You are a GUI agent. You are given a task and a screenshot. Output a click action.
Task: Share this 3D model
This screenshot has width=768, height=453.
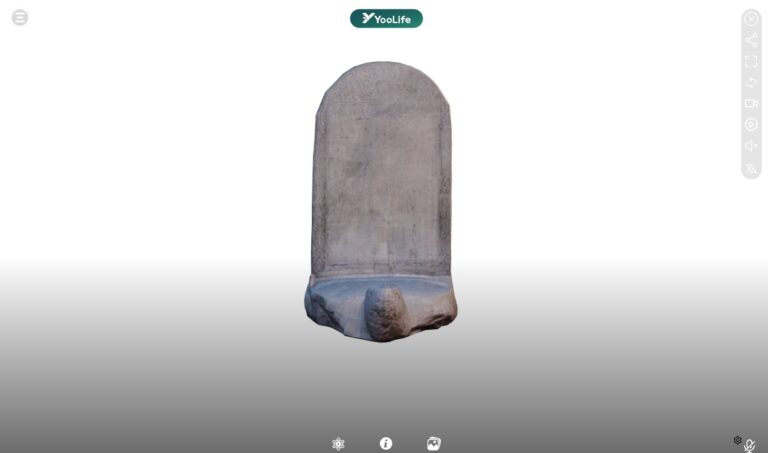pos(751,40)
